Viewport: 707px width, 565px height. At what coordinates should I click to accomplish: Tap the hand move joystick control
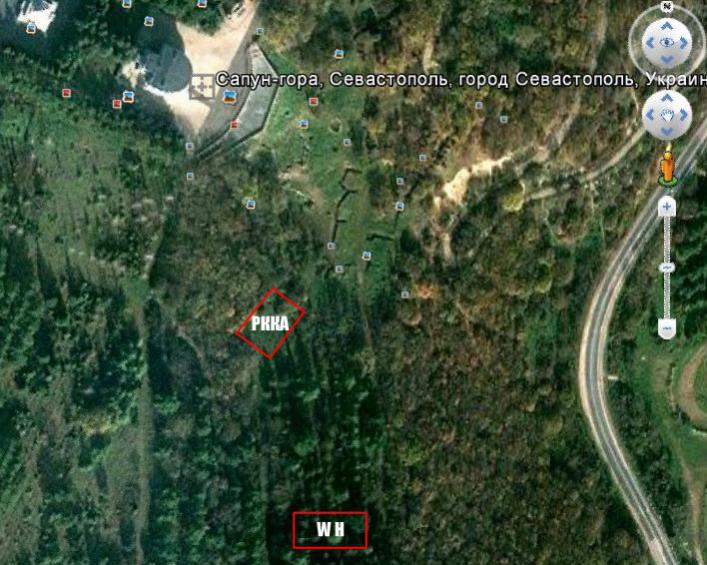coord(666,115)
